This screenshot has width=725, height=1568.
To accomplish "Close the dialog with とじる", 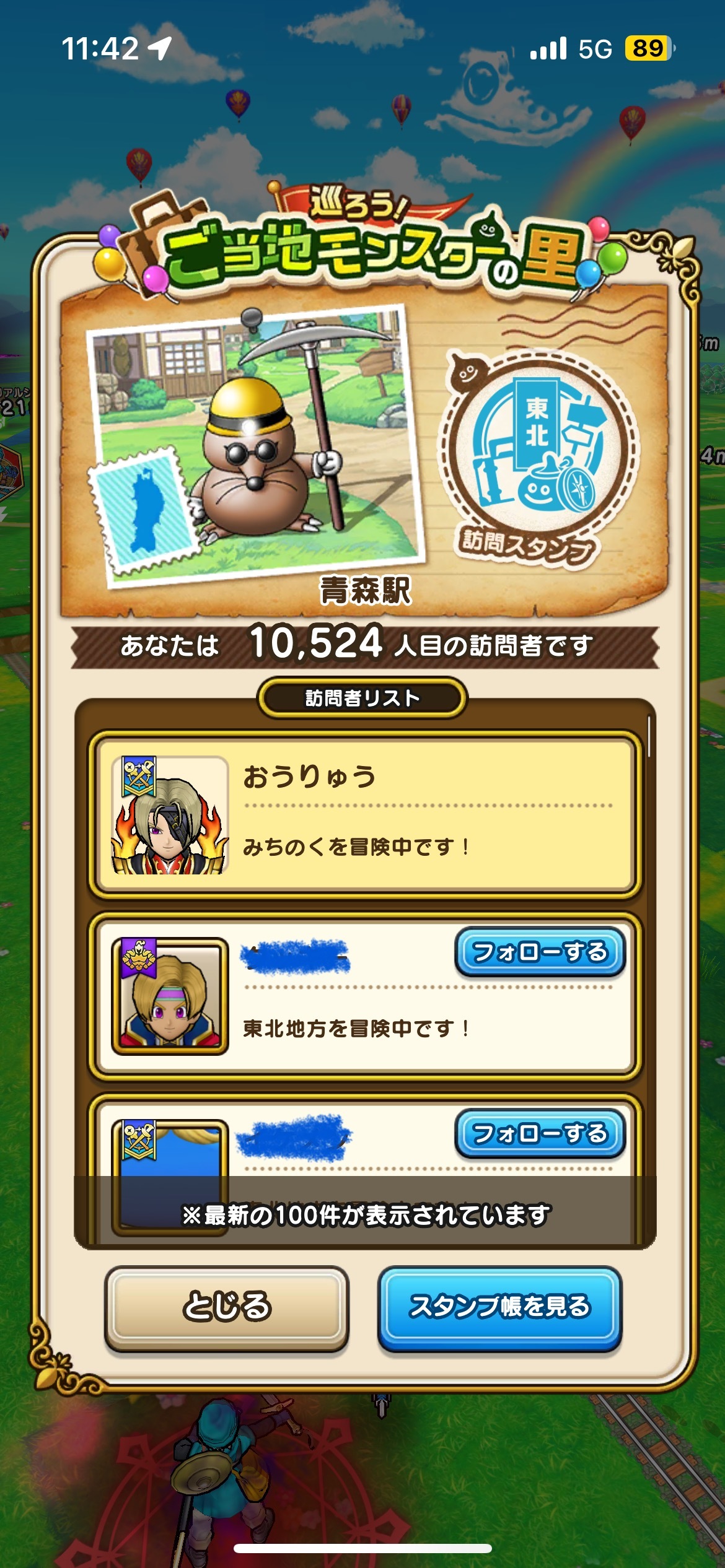I will [226, 1307].
